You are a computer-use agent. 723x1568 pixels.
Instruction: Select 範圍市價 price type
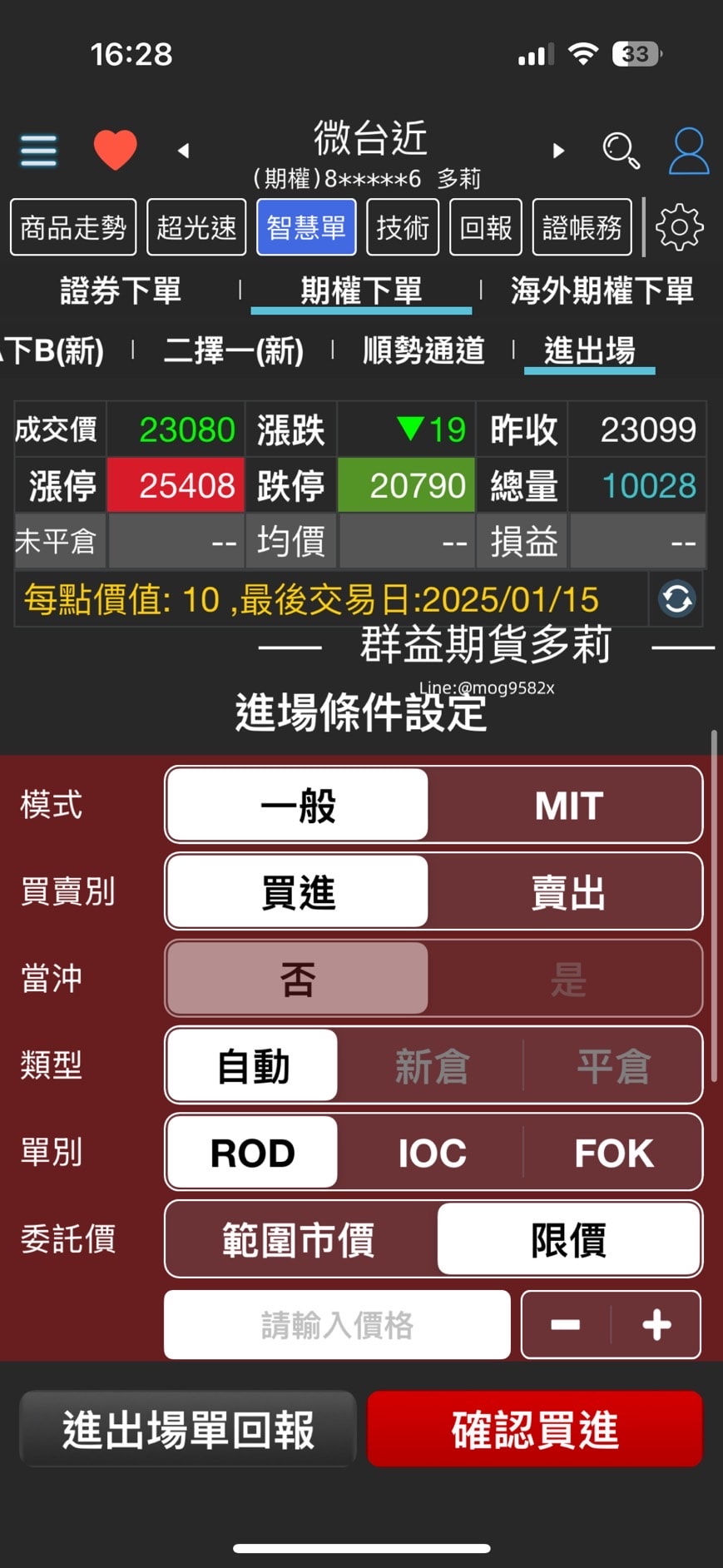pyautogui.click(x=299, y=1239)
